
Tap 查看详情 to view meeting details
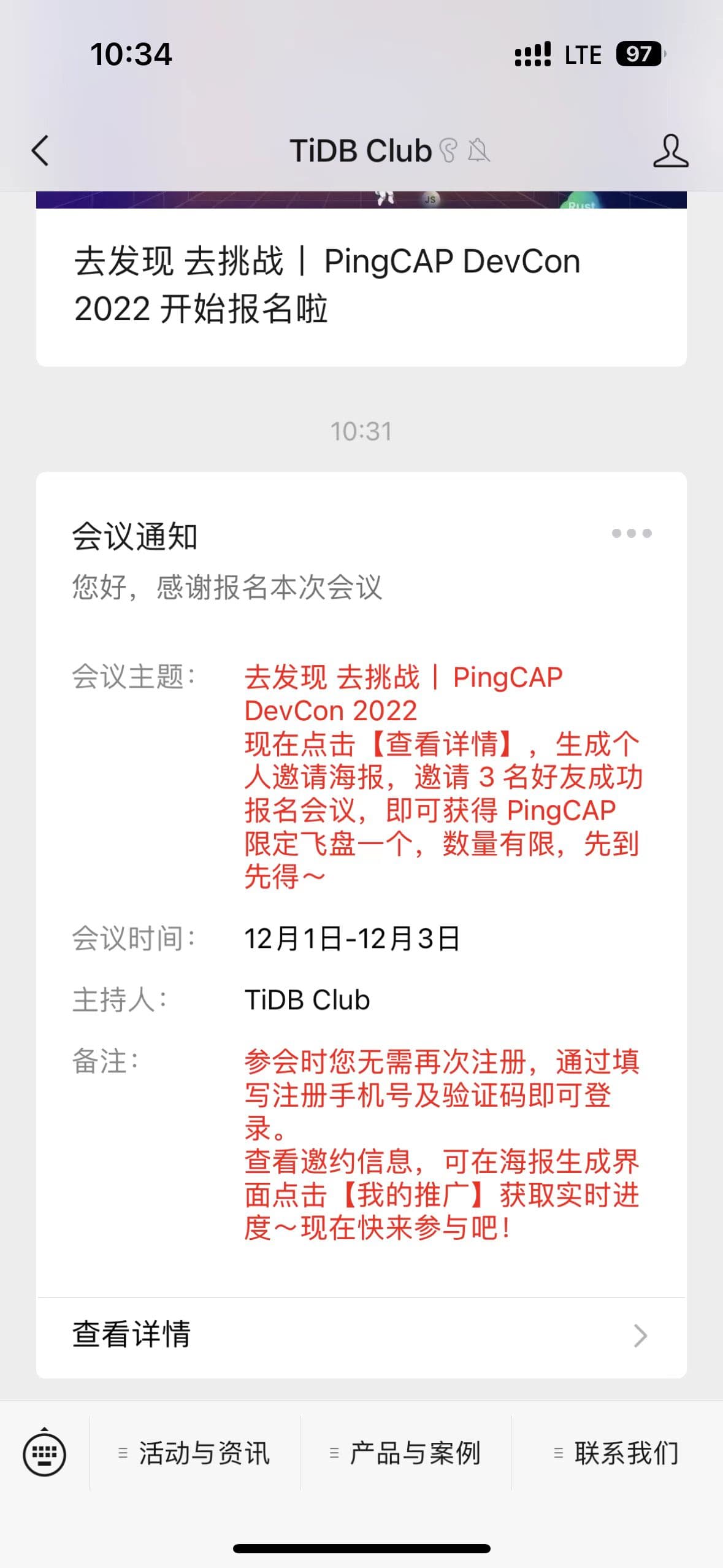pyautogui.click(x=361, y=1335)
